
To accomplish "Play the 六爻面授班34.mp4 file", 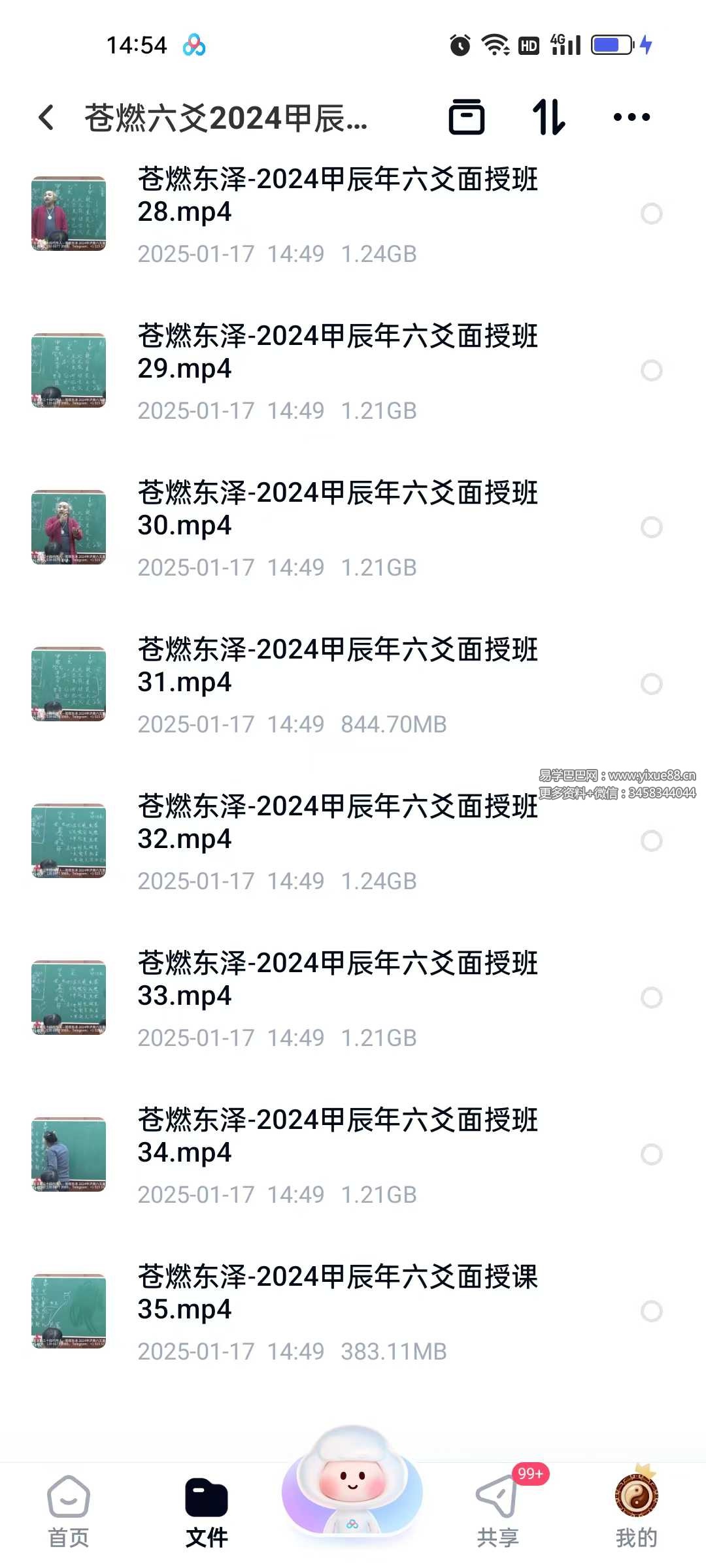I will pyautogui.click(x=337, y=1135).
